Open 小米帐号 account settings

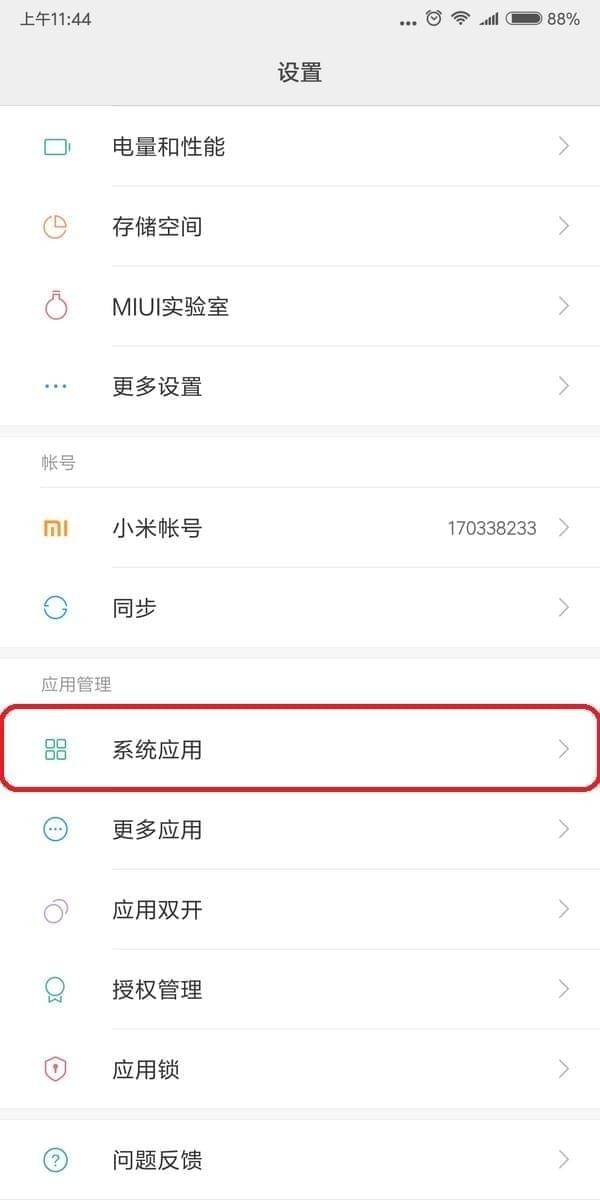click(300, 528)
